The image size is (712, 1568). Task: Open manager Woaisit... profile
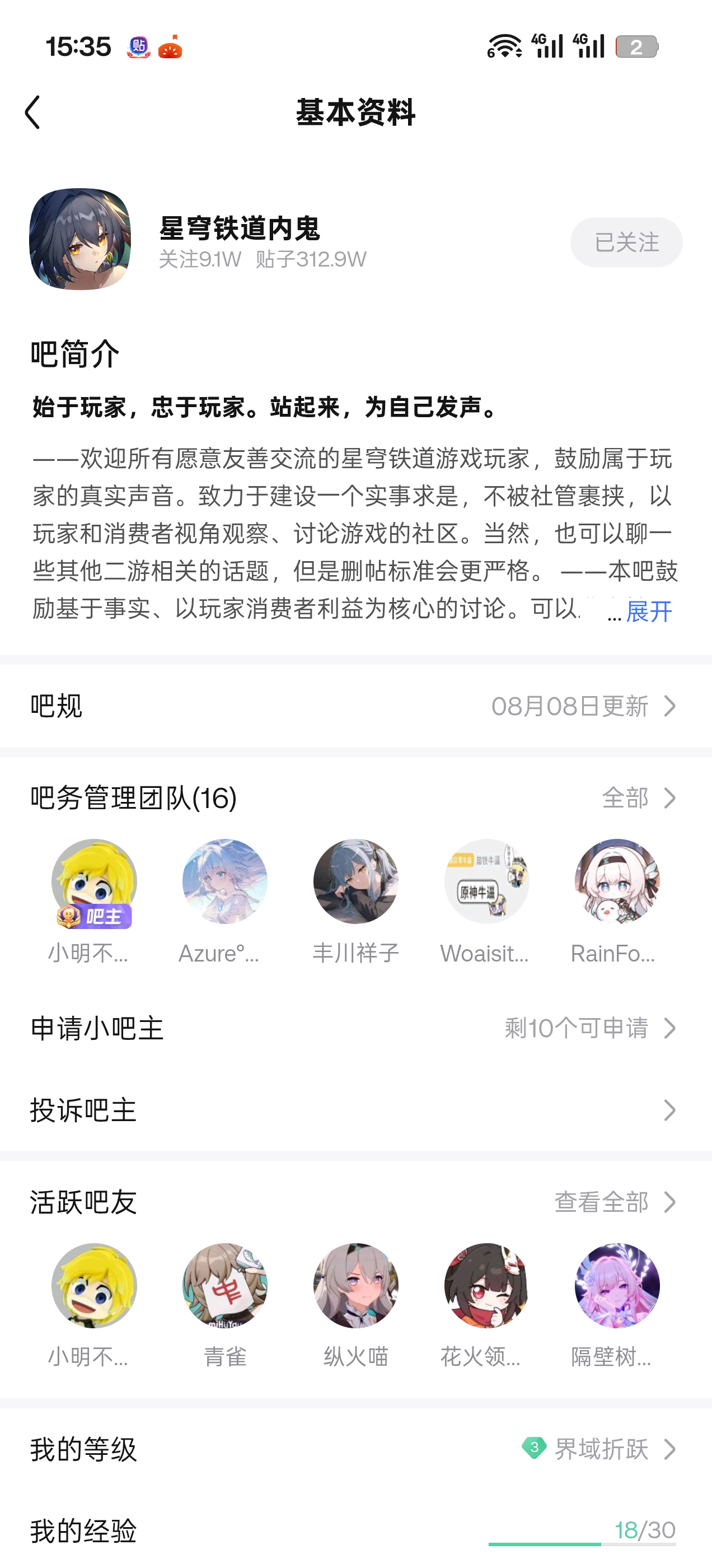point(486,881)
